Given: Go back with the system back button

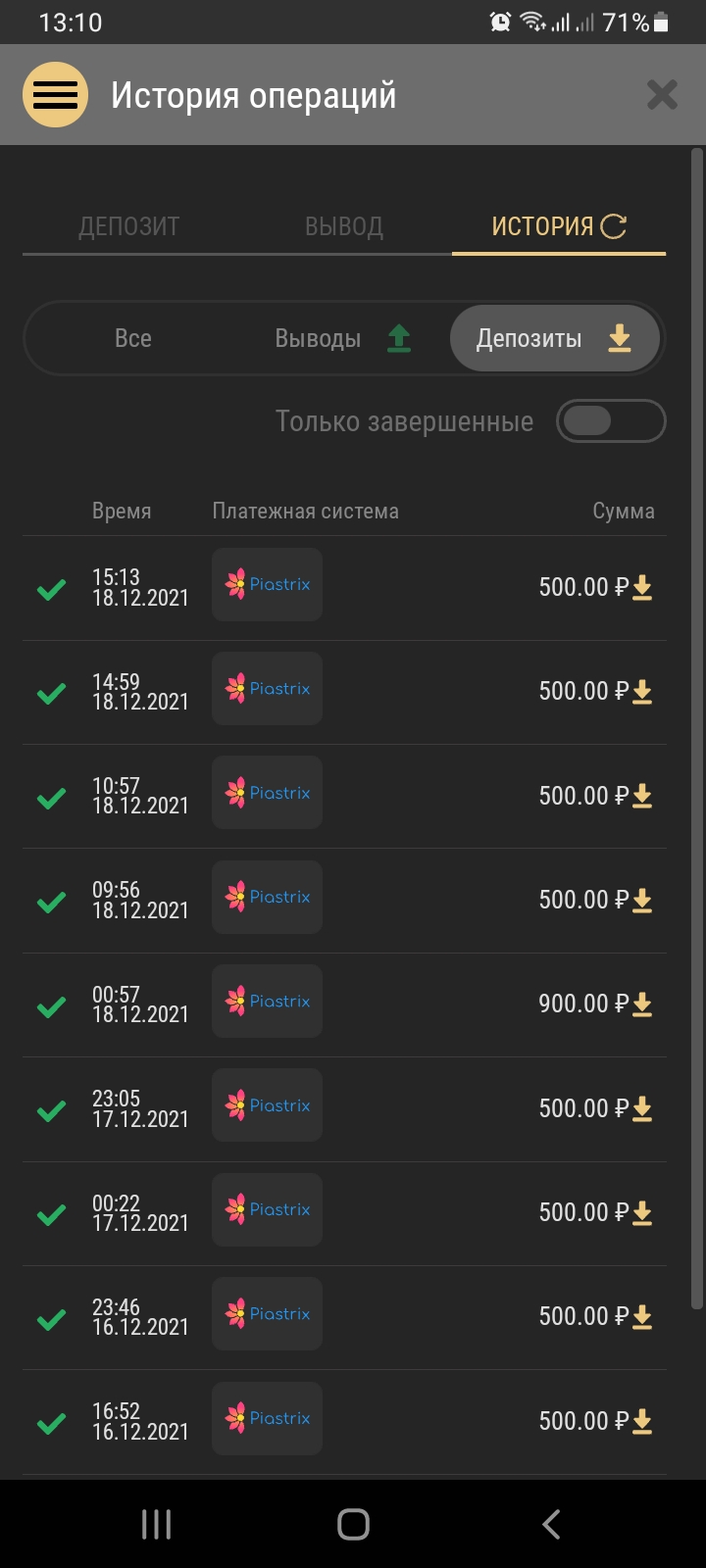Looking at the screenshot, I should pyautogui.click(x=551, y=1524).
